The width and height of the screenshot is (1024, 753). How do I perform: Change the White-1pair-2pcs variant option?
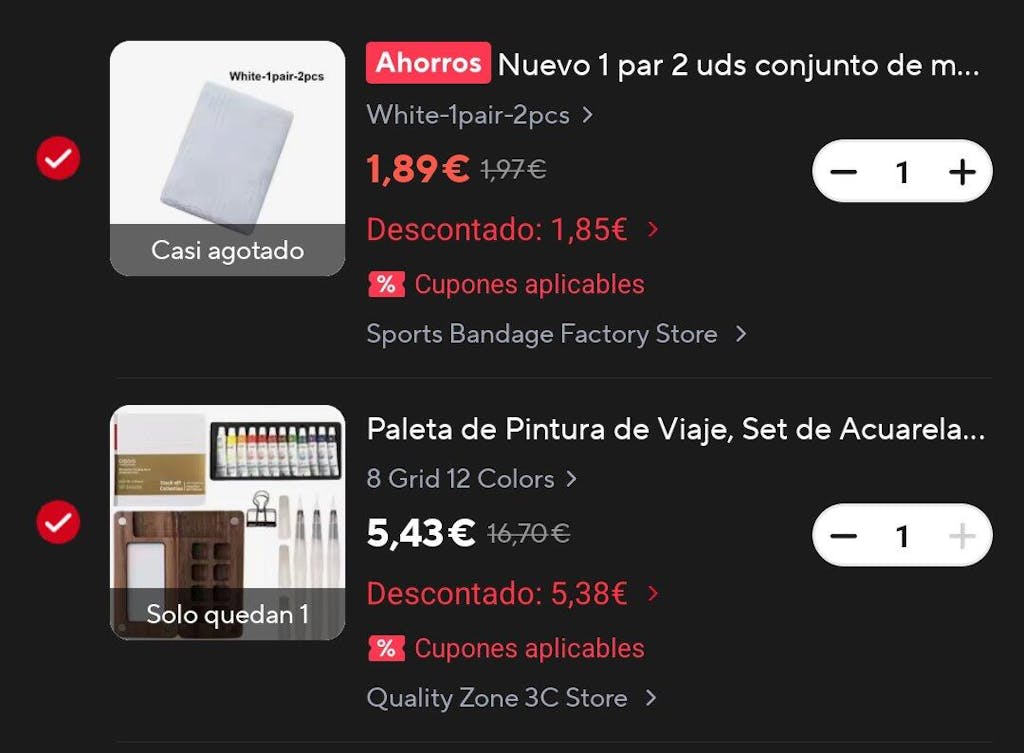(479, 115)
